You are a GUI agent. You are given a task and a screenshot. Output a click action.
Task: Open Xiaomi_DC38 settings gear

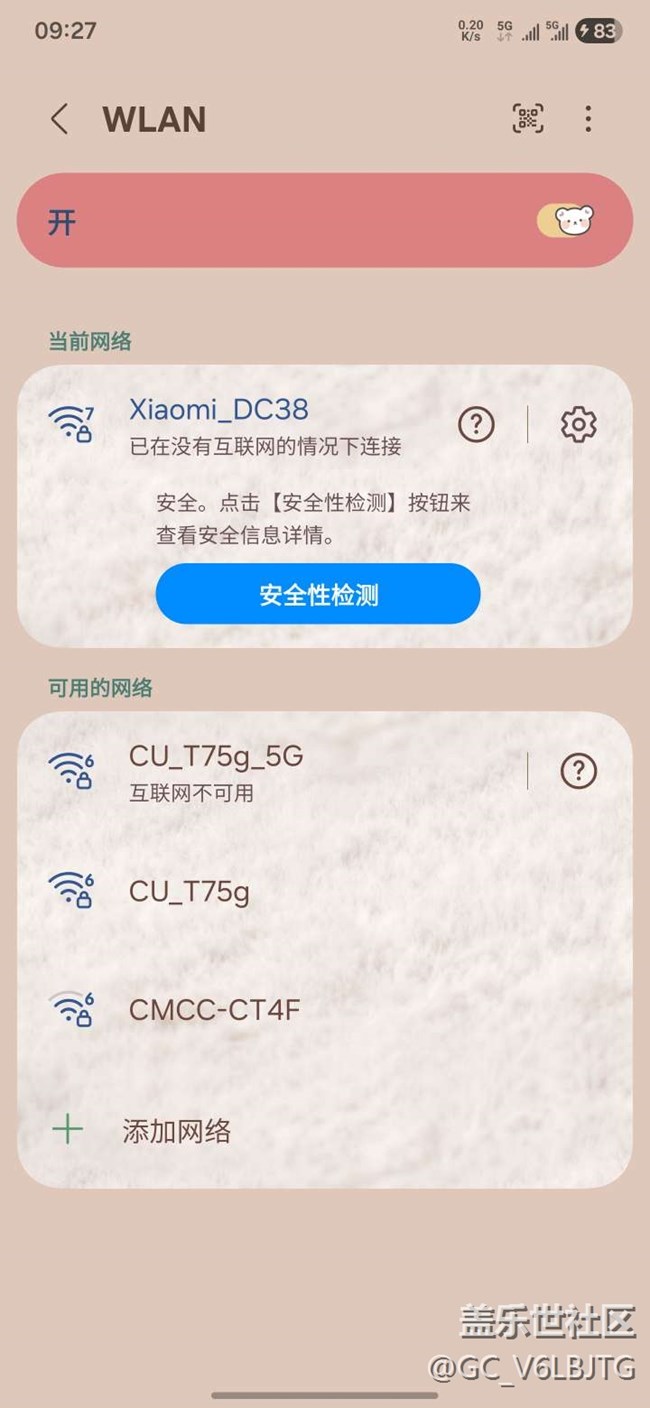click(x=578, y=425)
